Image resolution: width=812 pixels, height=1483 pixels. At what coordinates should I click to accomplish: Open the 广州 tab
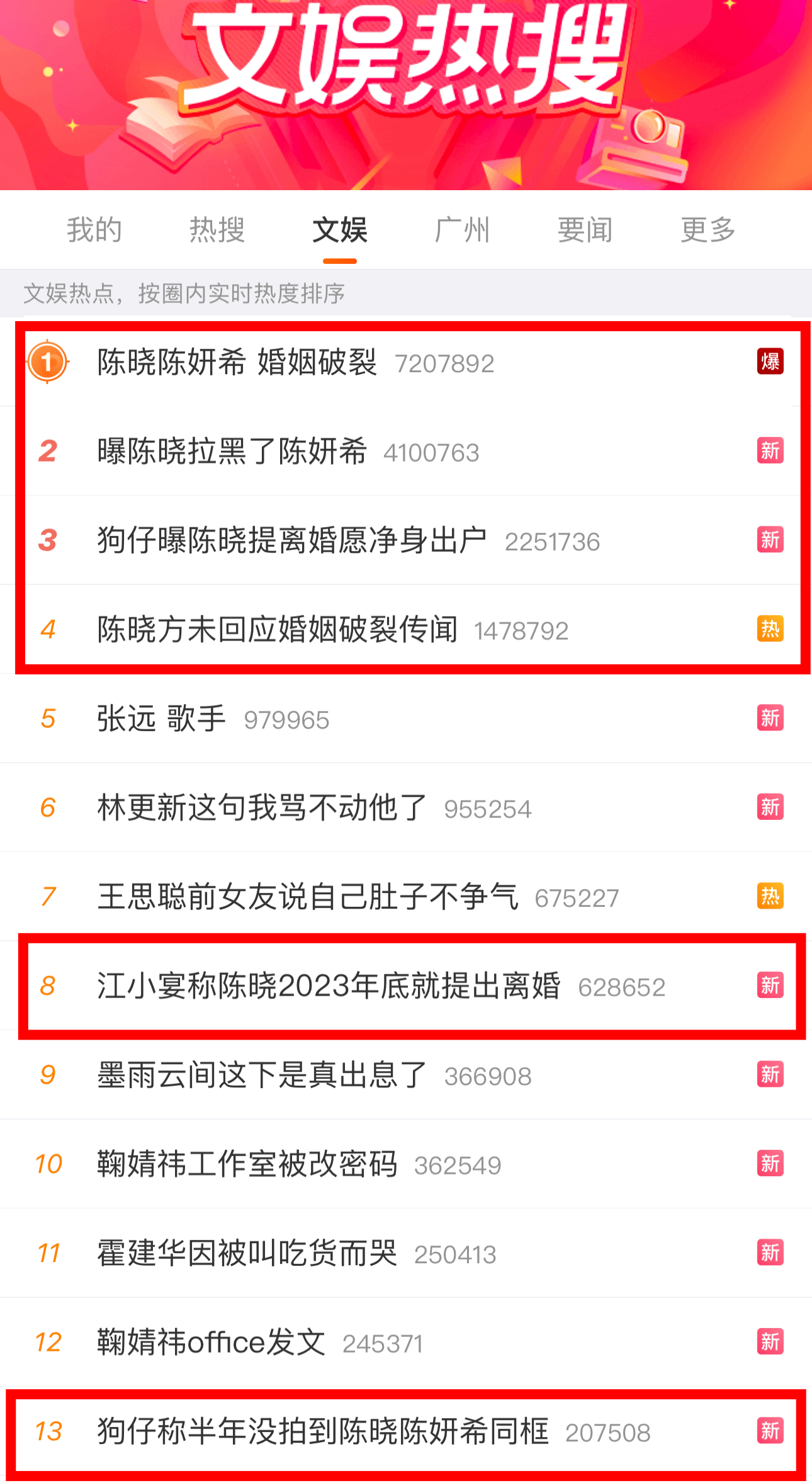tap(462, 230)
